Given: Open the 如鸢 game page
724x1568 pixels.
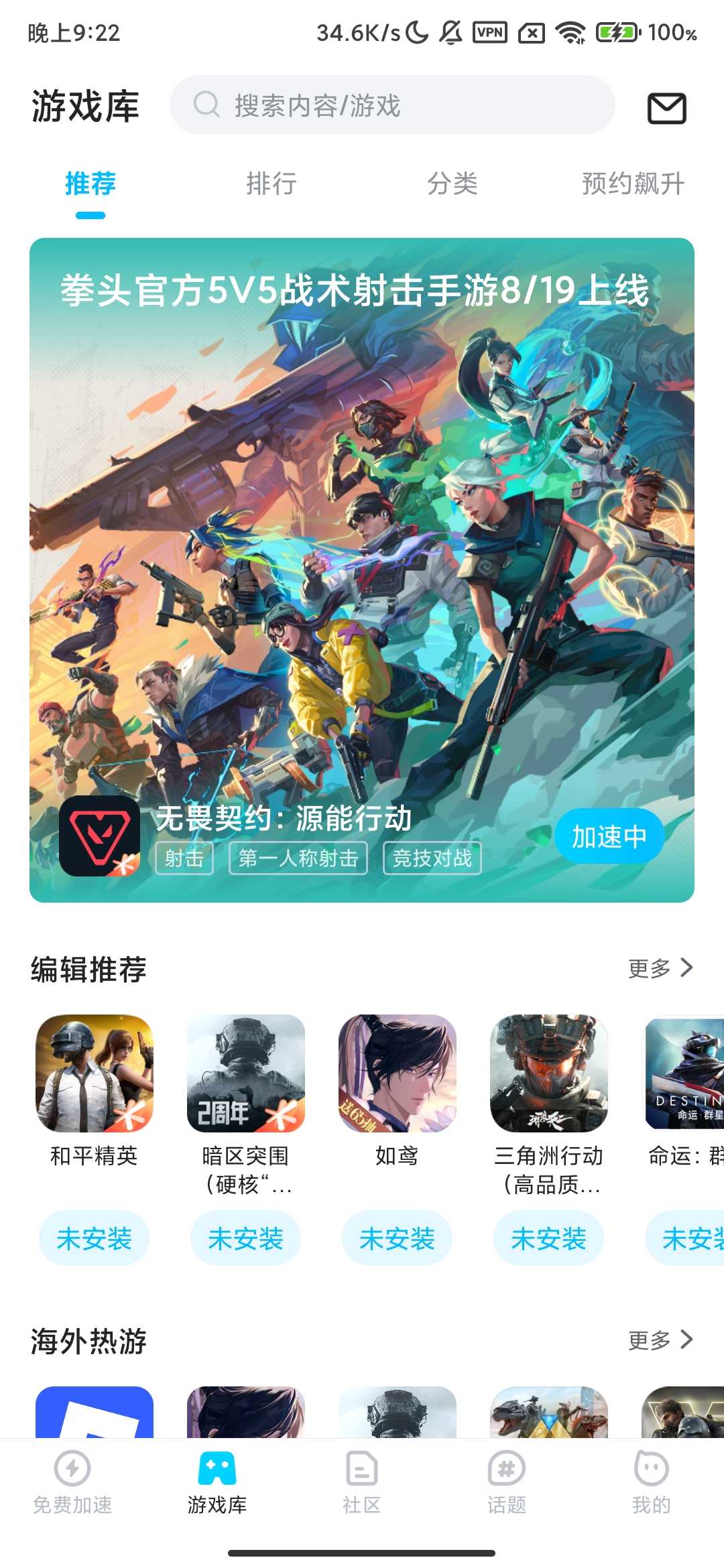Looking at the screenshot, I should (398, 1073).
